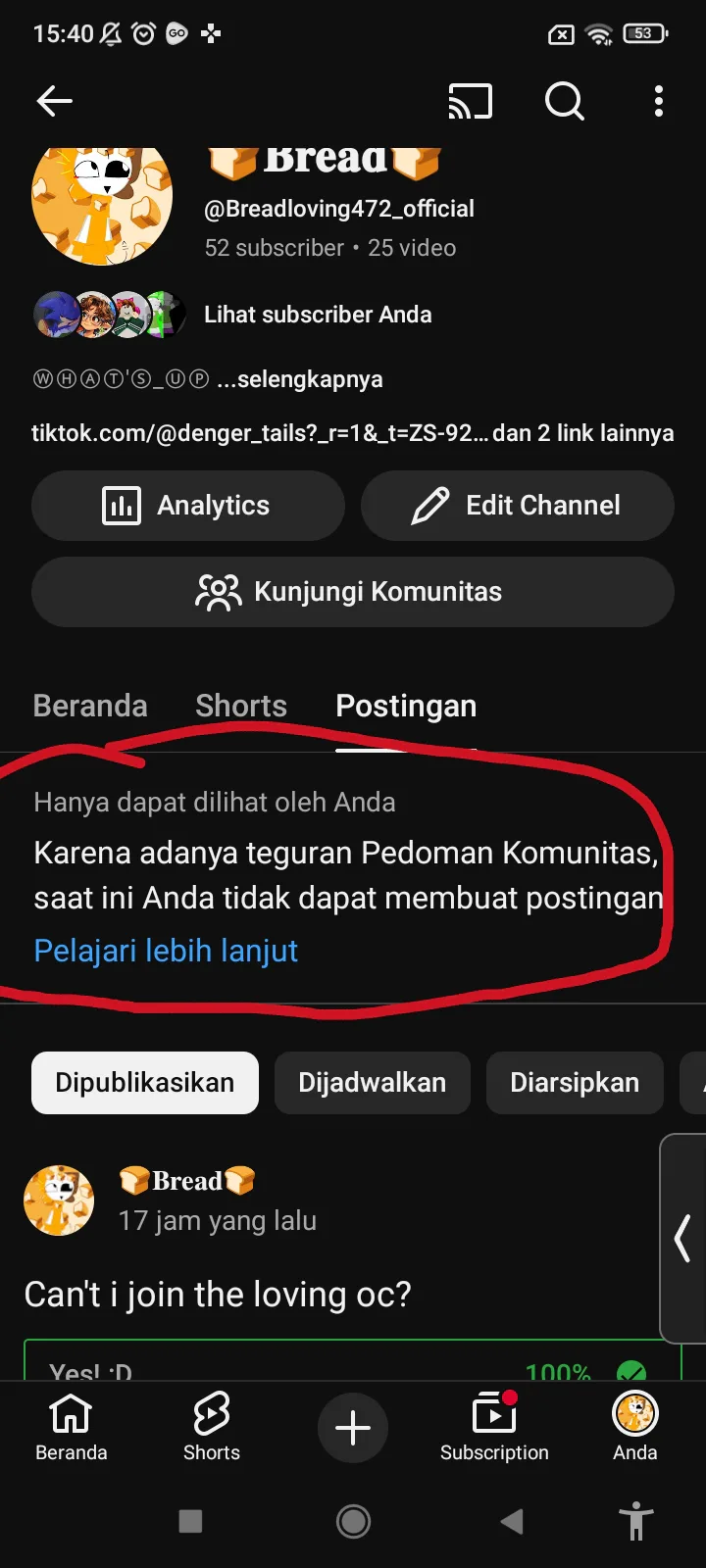Open the Pelajari lebih lanjut link

166,951
